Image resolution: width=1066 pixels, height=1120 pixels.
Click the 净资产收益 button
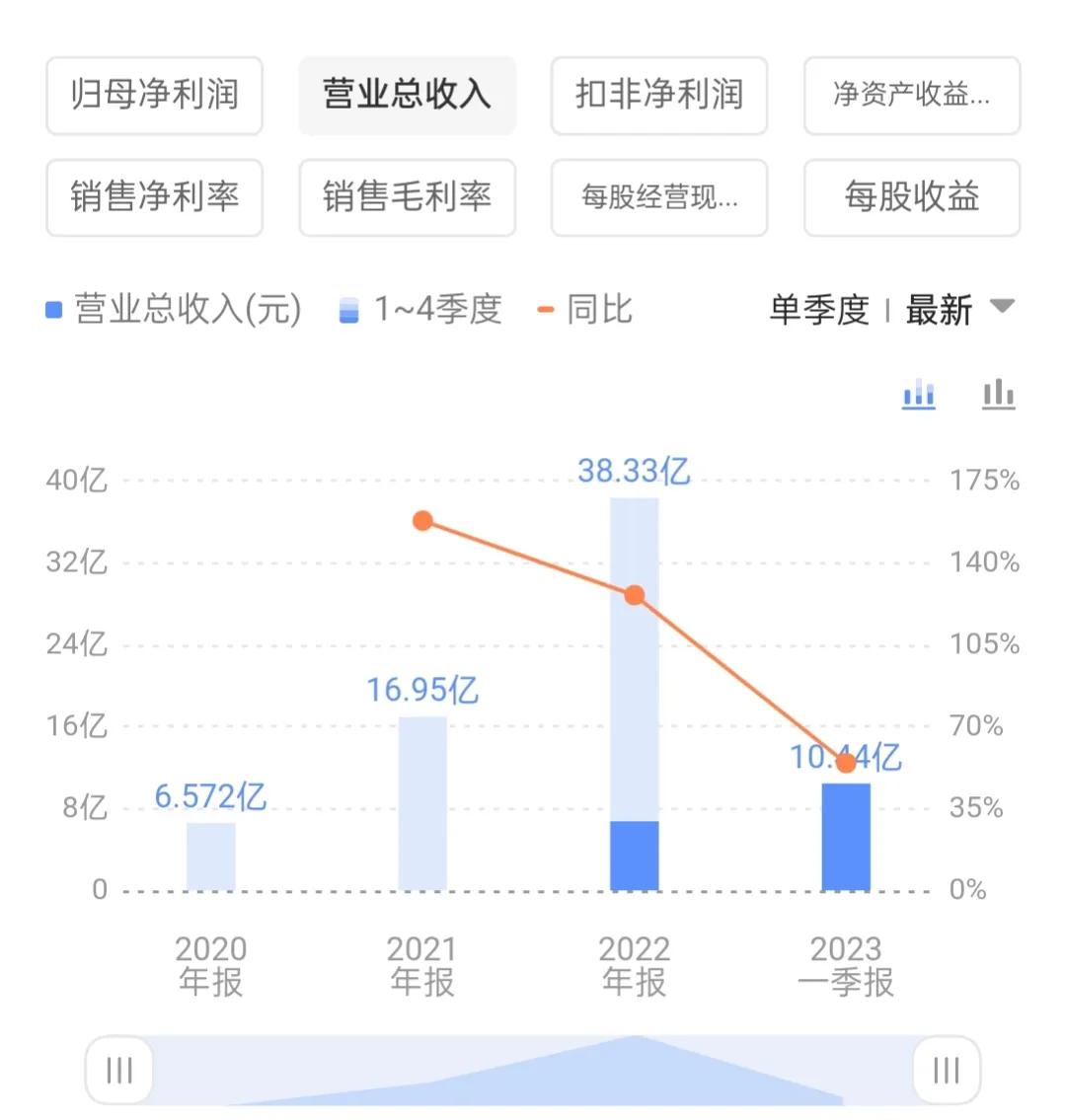pyautogui.click(x=911, y=96)
